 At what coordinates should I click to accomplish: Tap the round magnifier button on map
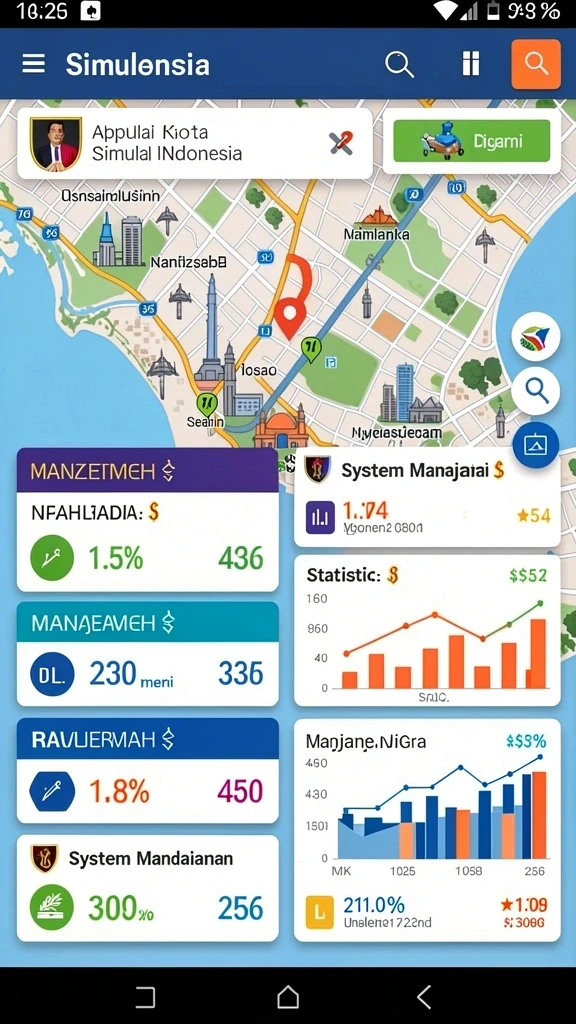(x=536, y=391)
